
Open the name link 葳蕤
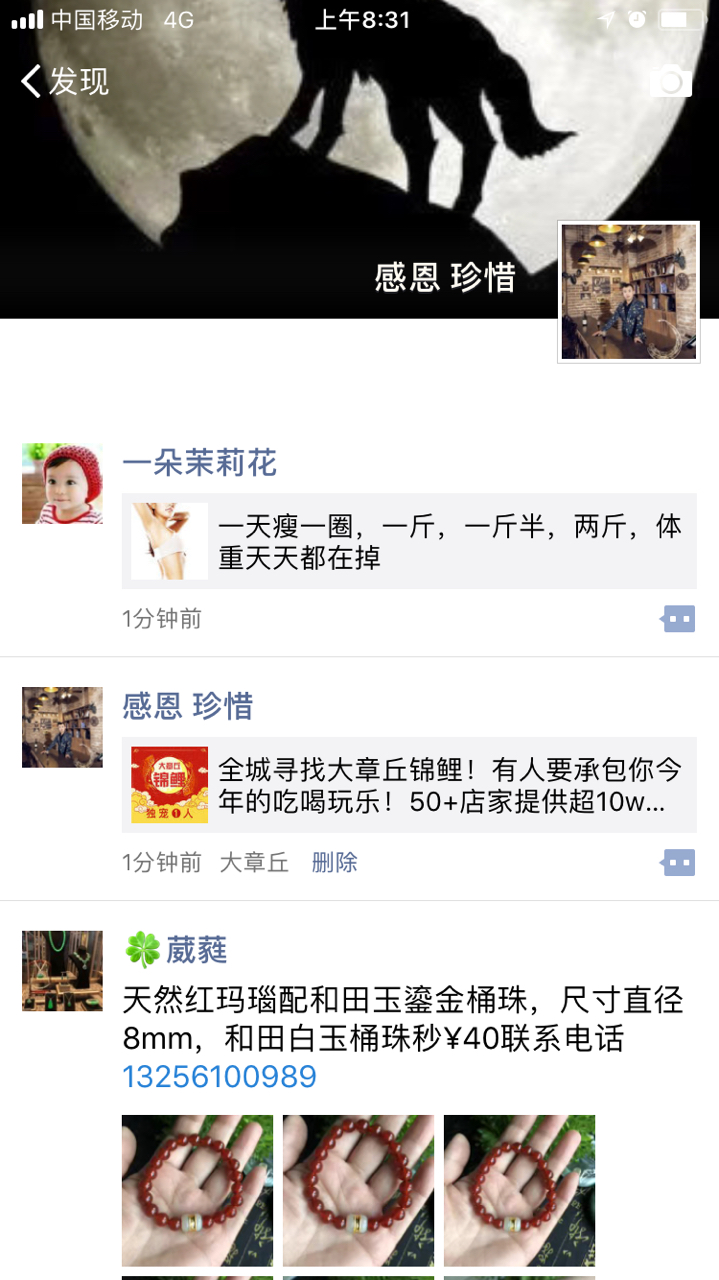[x=196, y=949]
